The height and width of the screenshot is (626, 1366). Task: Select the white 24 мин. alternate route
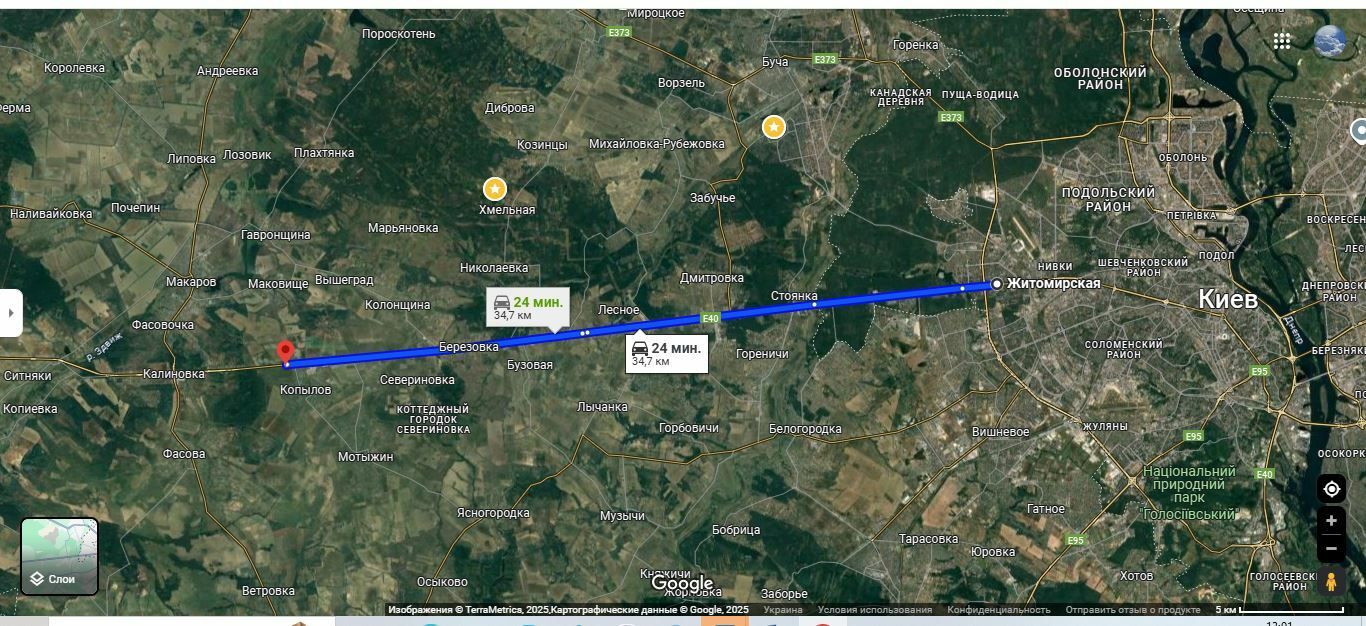click(x=666, y=353)
